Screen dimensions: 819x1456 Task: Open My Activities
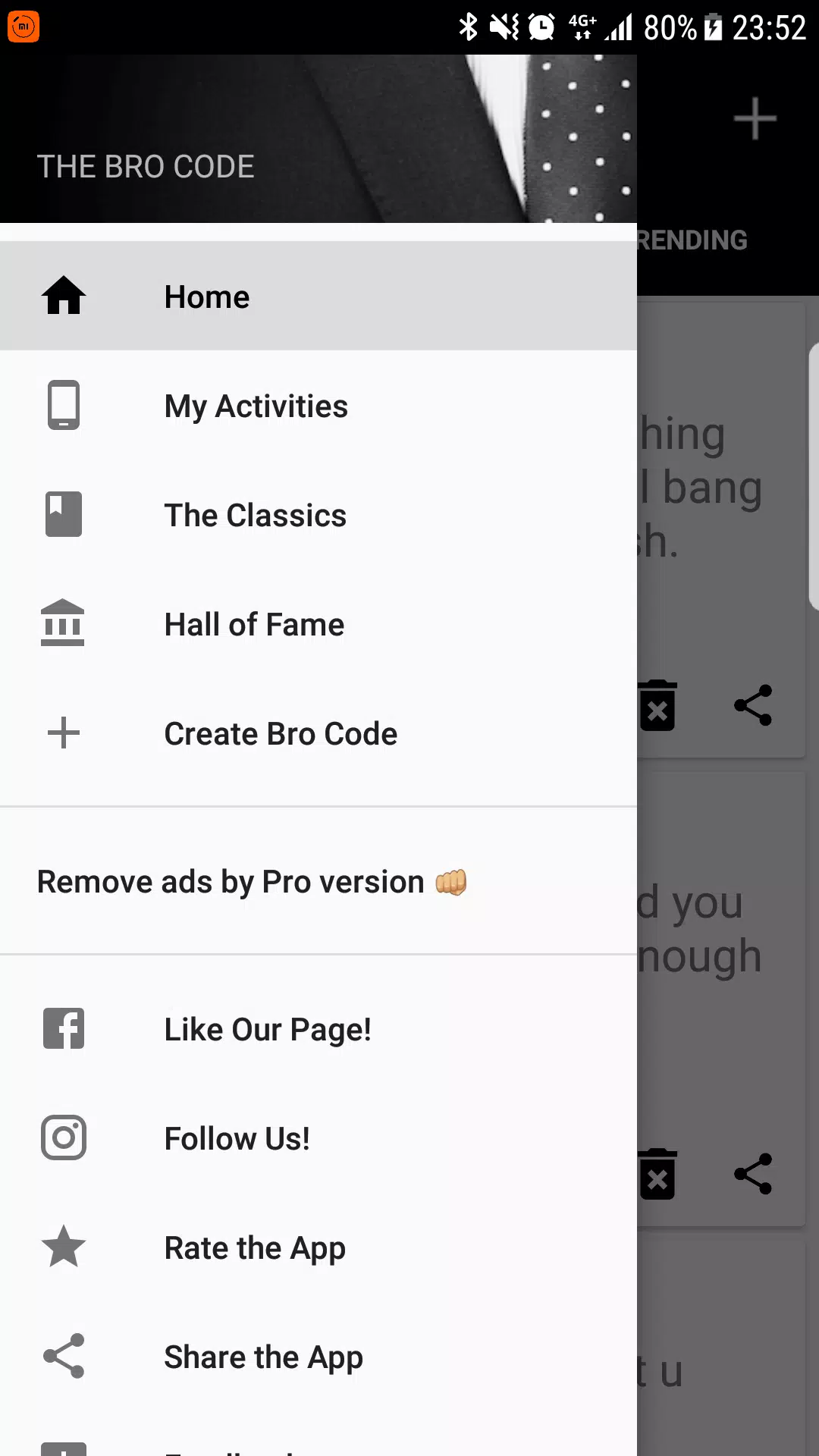coord(318,405)
